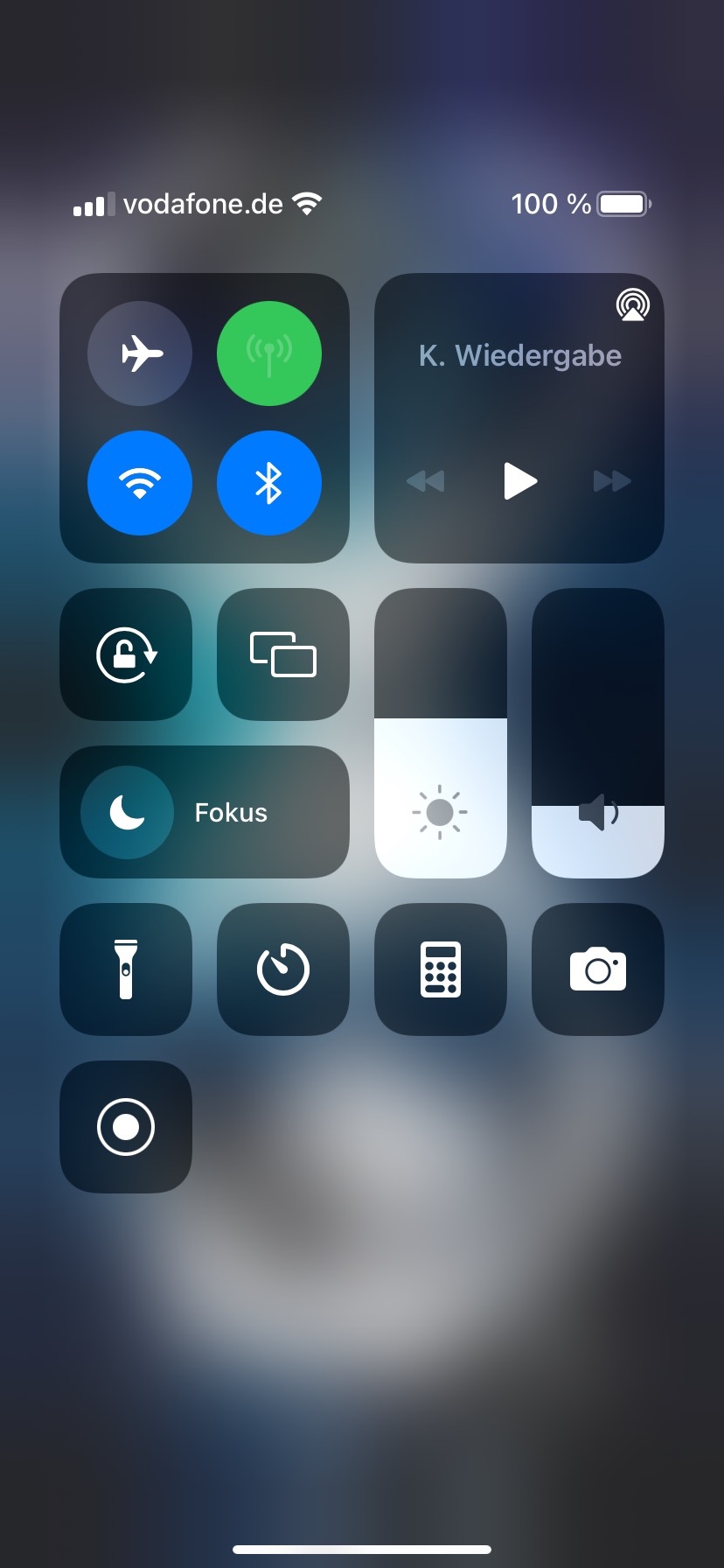Start playback with the play button

[520, 481]
